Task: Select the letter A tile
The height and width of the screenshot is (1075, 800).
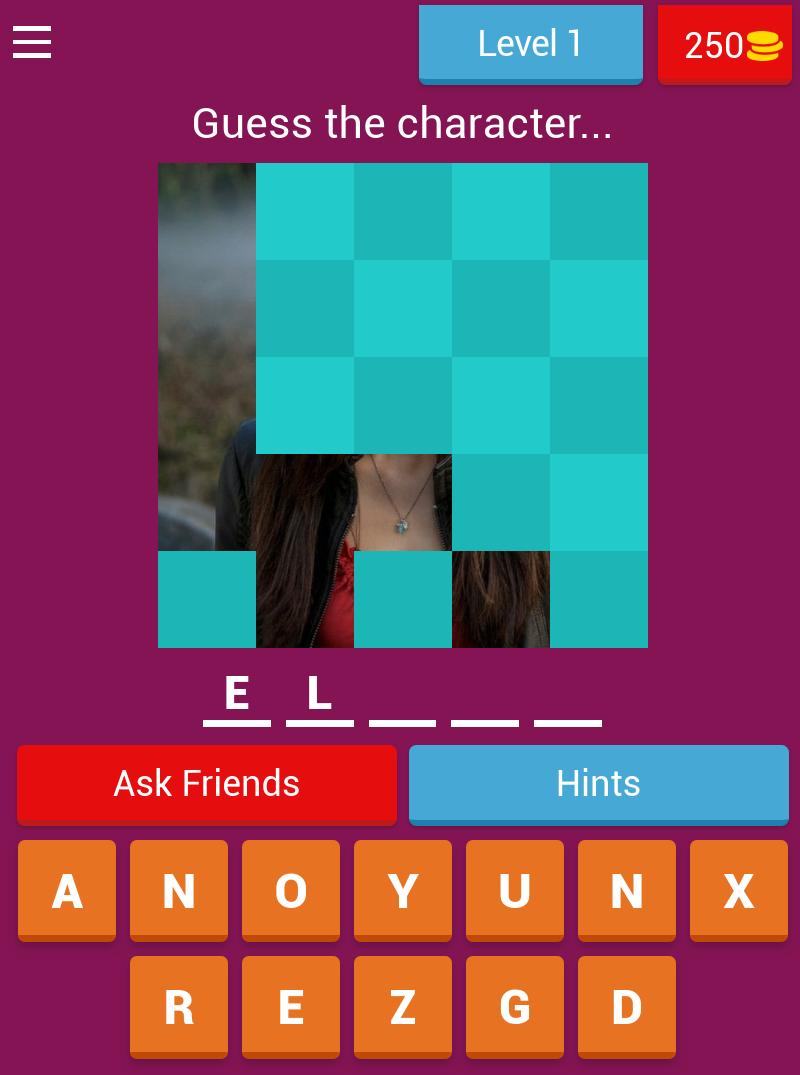Action: pos(67,890)
